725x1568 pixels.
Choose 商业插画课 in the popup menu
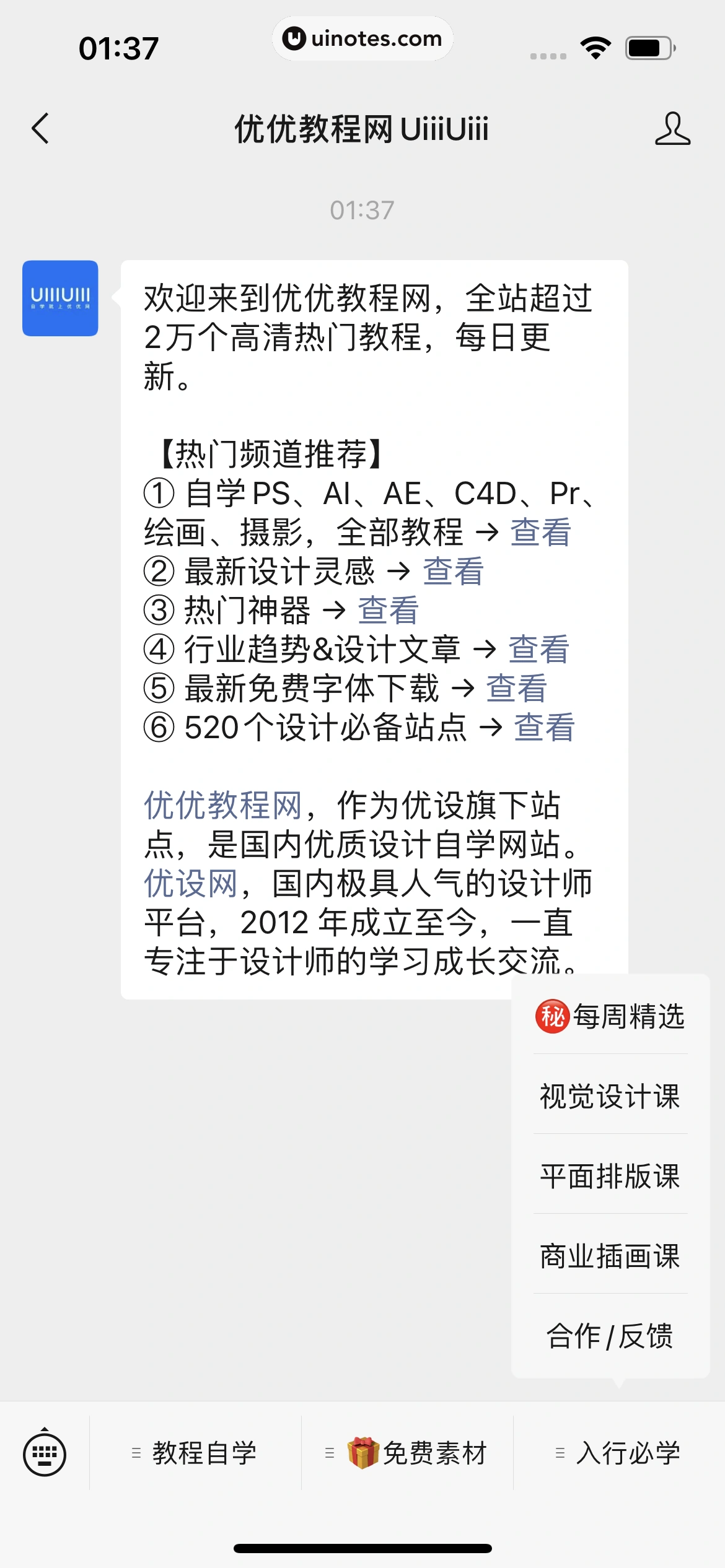[x=610, y=1256]
